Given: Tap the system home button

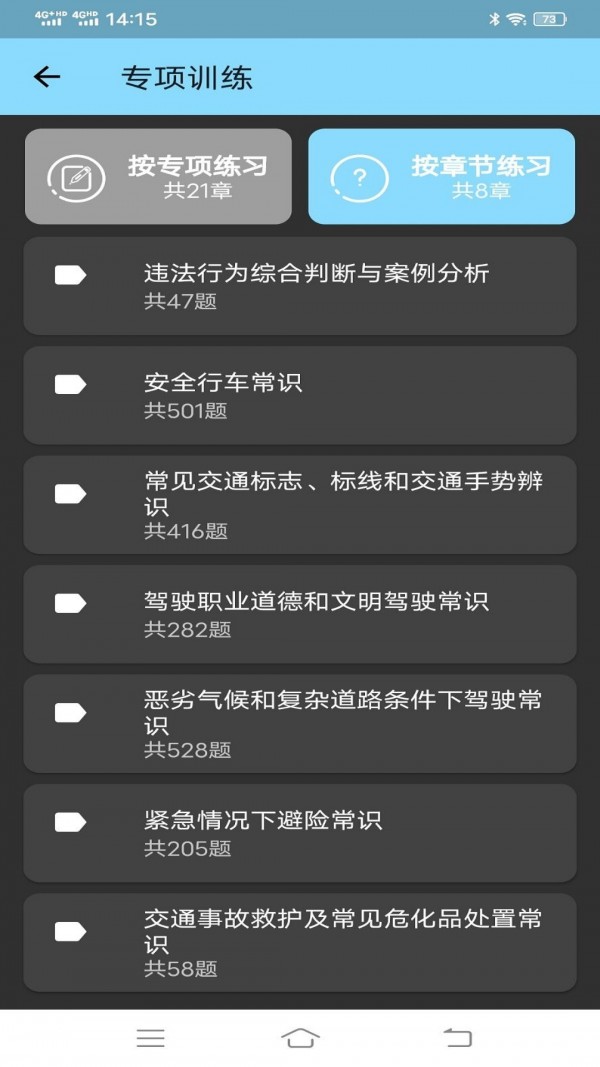Looking at the screenshot, I should pos(301,1037).
